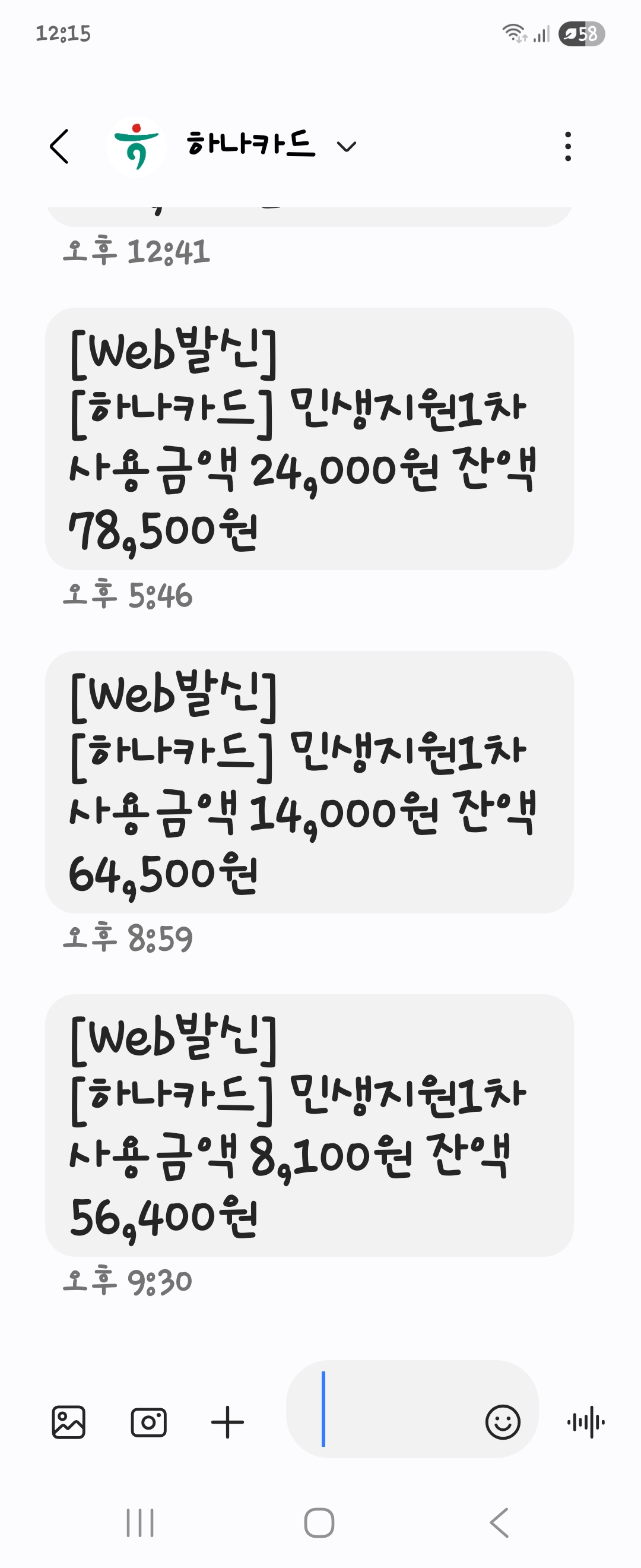The width and height of the screenshot is (641, 1568).
Task: Attach a photo from the gallery
Action: click(x=69, y=1422)
